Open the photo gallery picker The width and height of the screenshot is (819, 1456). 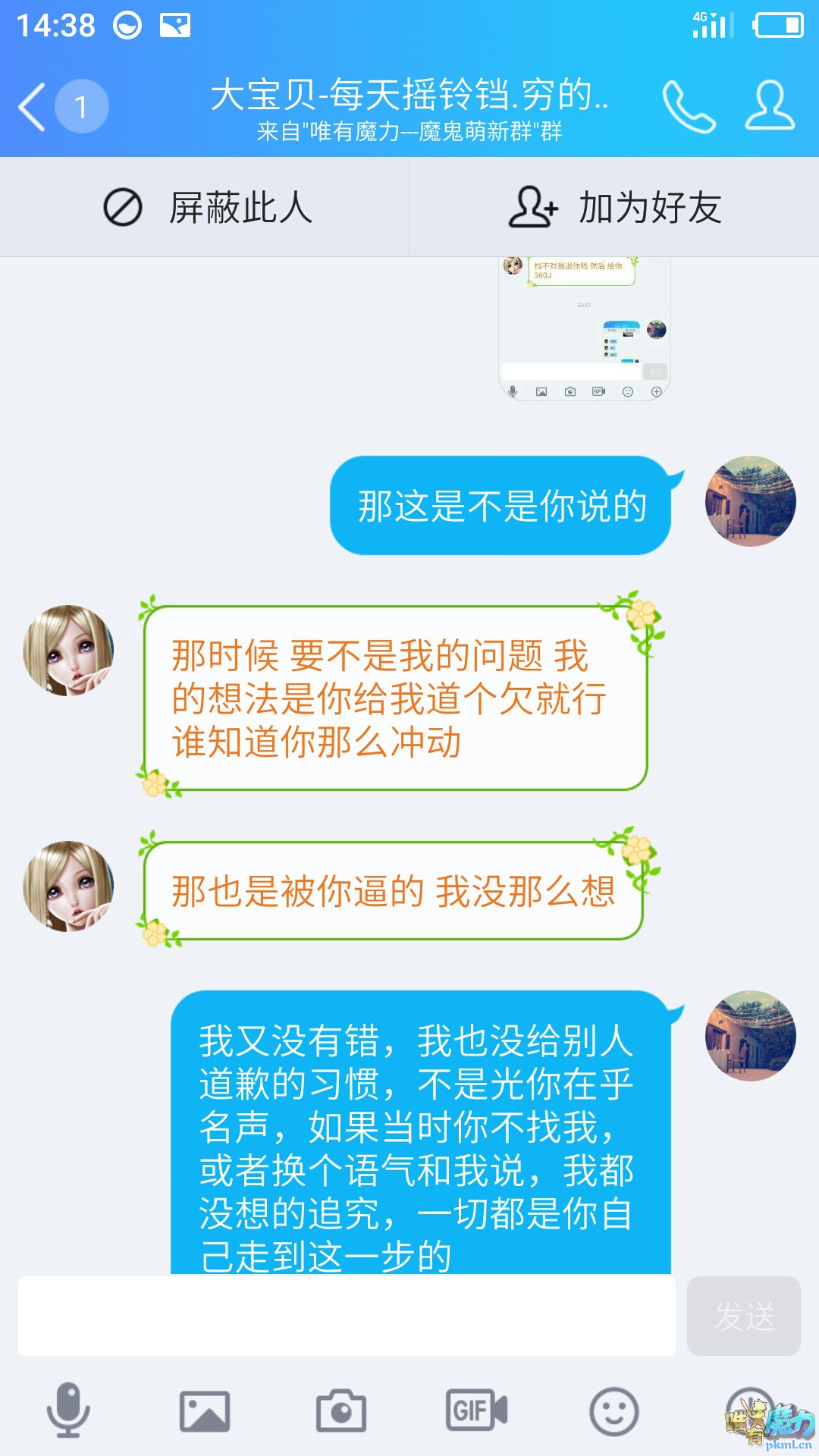point(205,1410)
